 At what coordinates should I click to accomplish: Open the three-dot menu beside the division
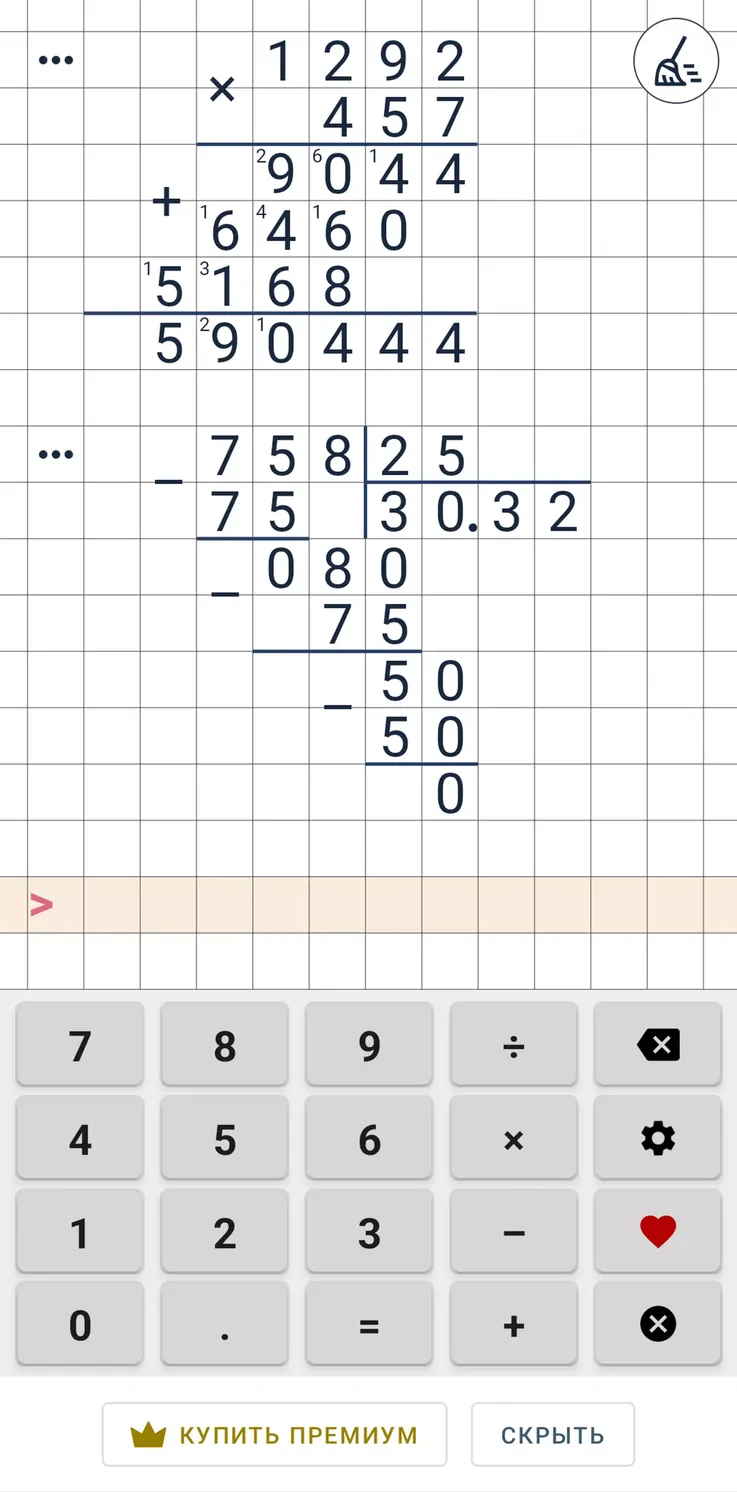pyautogui.click(x=55, y=455)
